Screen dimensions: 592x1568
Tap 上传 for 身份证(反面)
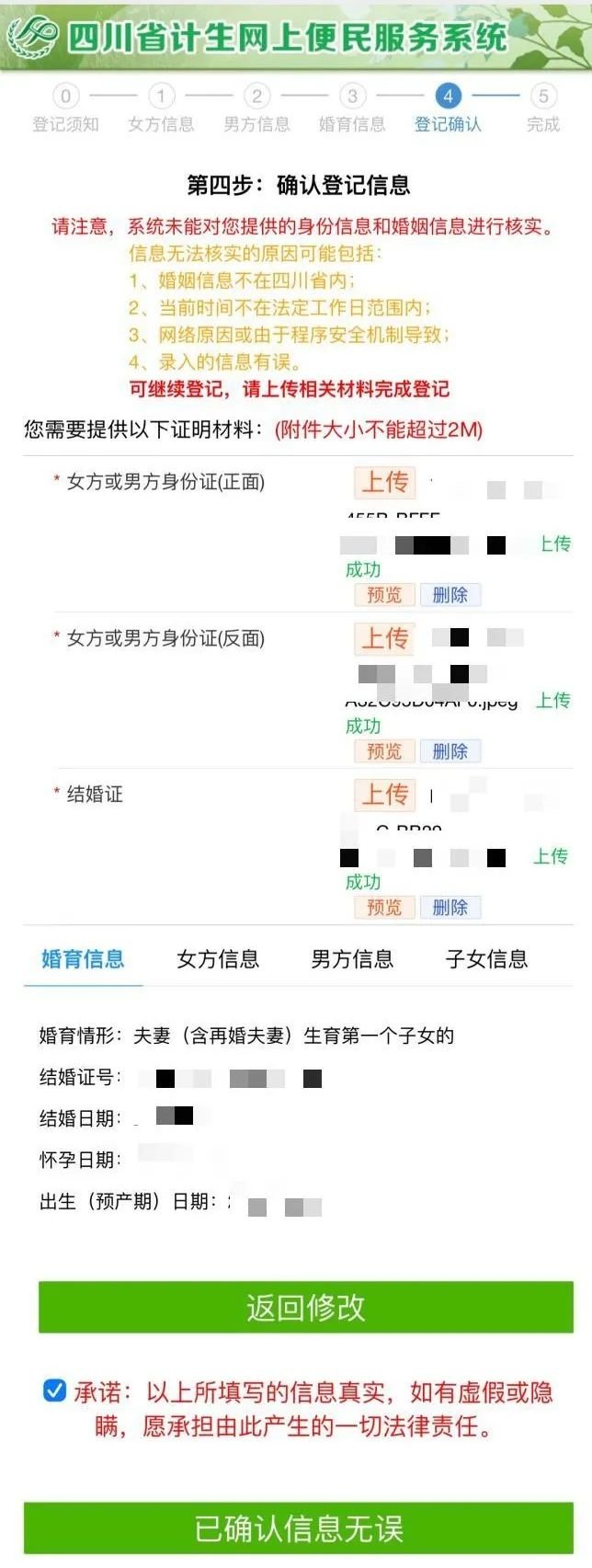[x=384, y=638]
